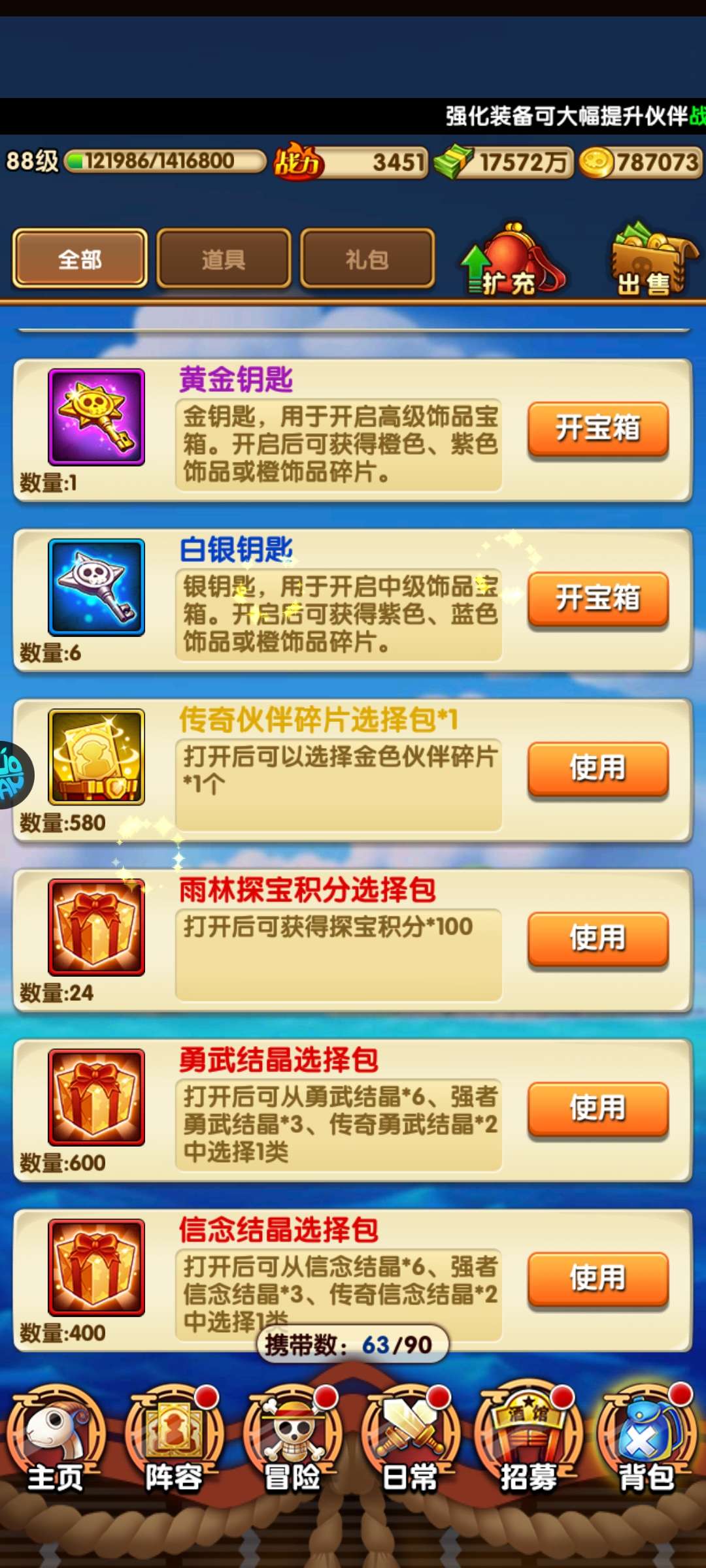Switch to the 礼包 tab
This screenshot has height=1568, width=706.
[x=367, y=259]
